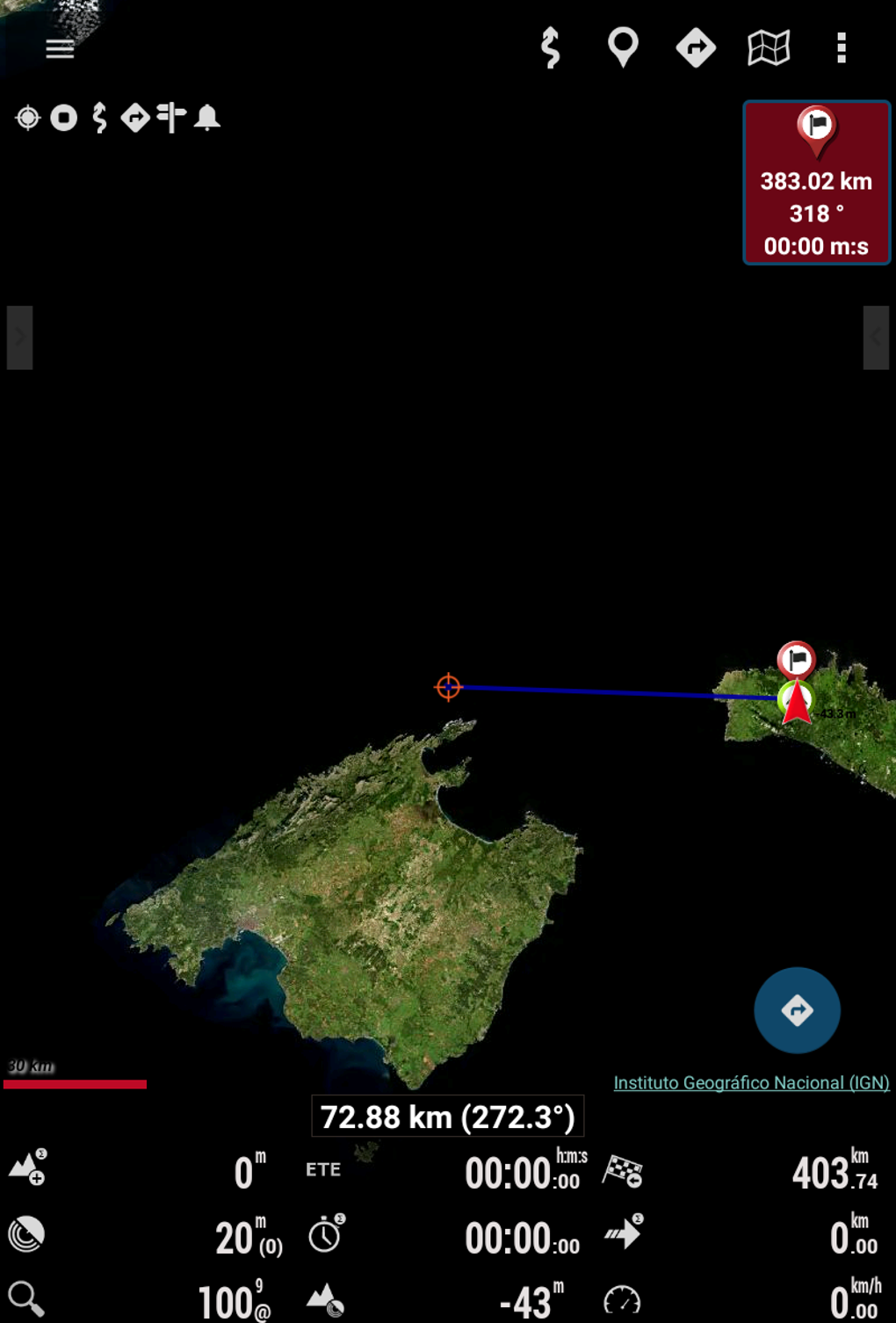Open the overflow three-dot menu

[842, 47]
